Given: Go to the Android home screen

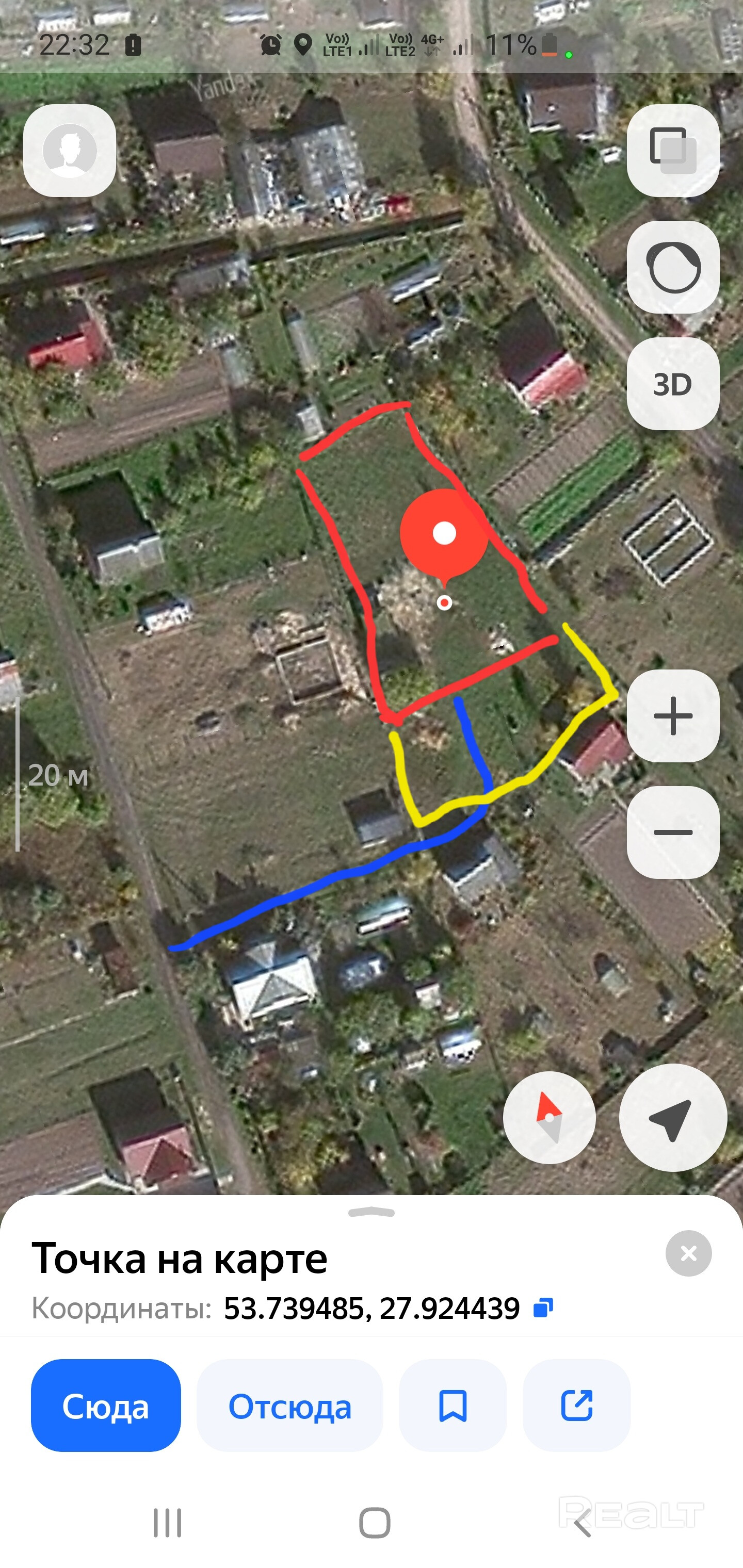Looking at the screenshot, I should (375, 1523).
